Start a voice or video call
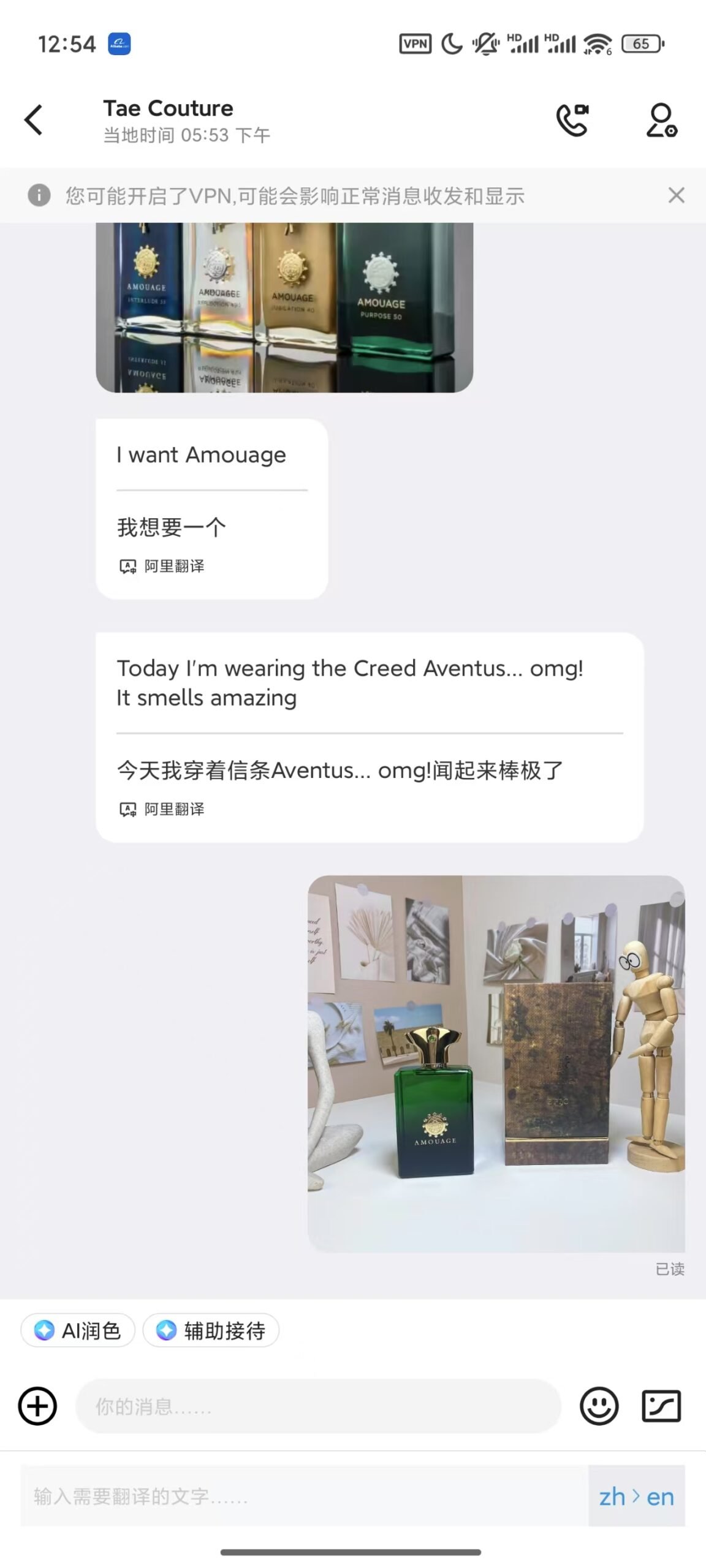The width and height of the screenshot is (706, 1568). (572, 119)
